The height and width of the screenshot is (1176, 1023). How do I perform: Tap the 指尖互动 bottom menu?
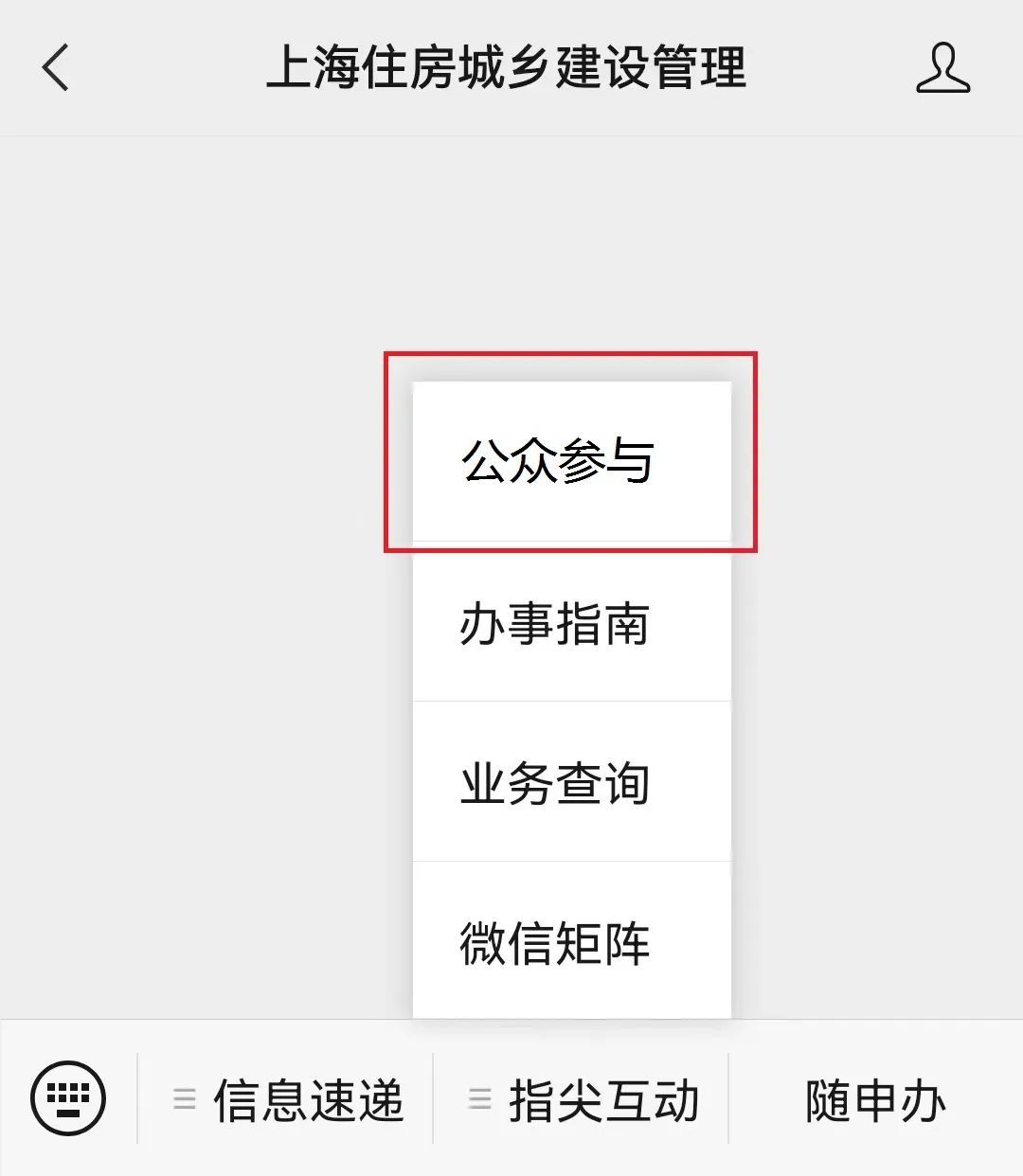[582, 1100]
